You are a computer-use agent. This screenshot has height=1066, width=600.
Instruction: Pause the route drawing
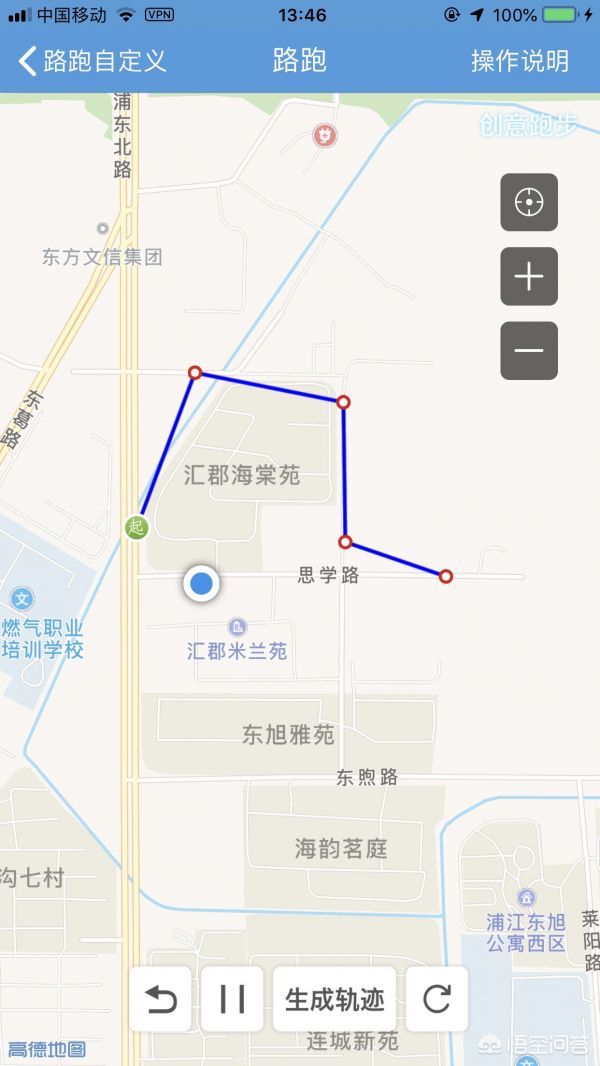pyautogui.click(x=232, y=999)
